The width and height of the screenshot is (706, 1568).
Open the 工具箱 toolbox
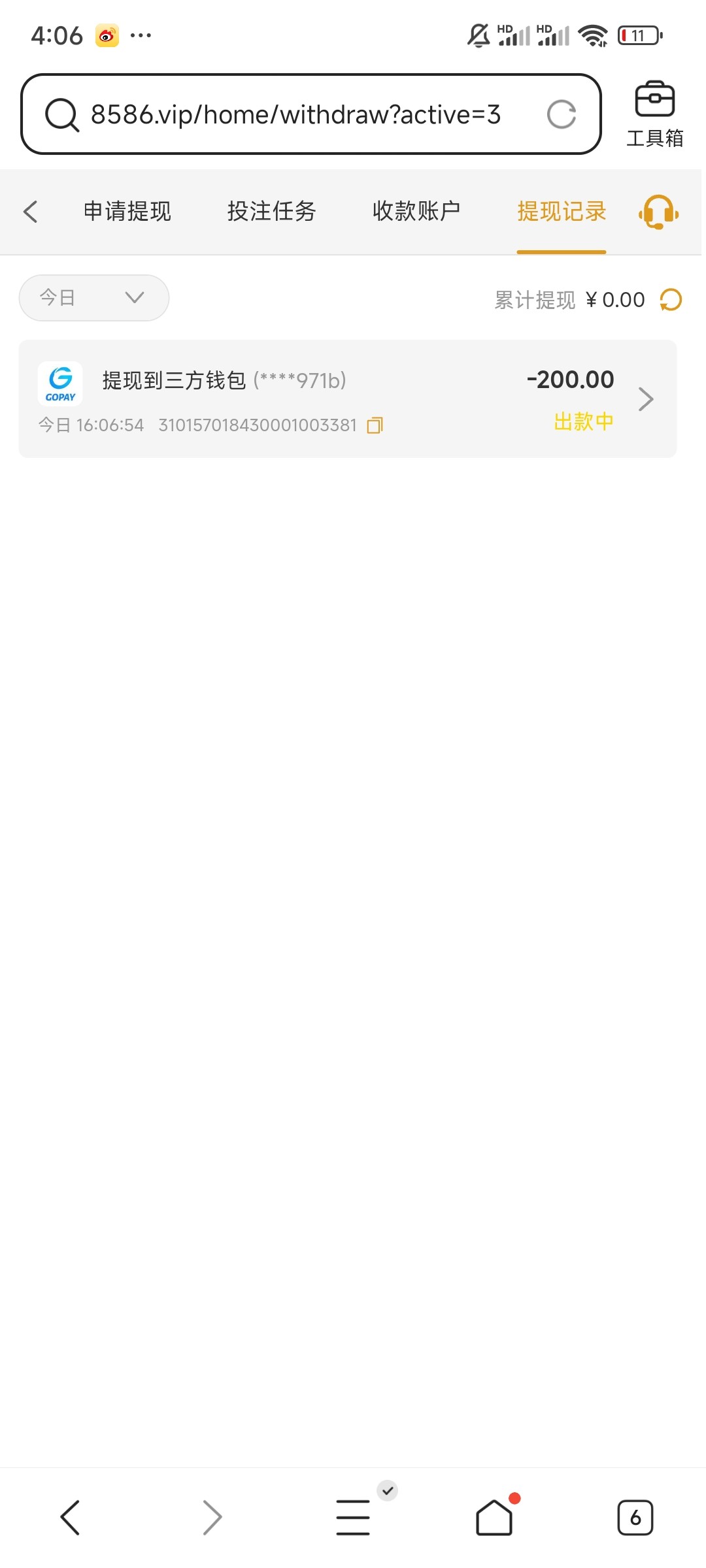click(654, 114)
